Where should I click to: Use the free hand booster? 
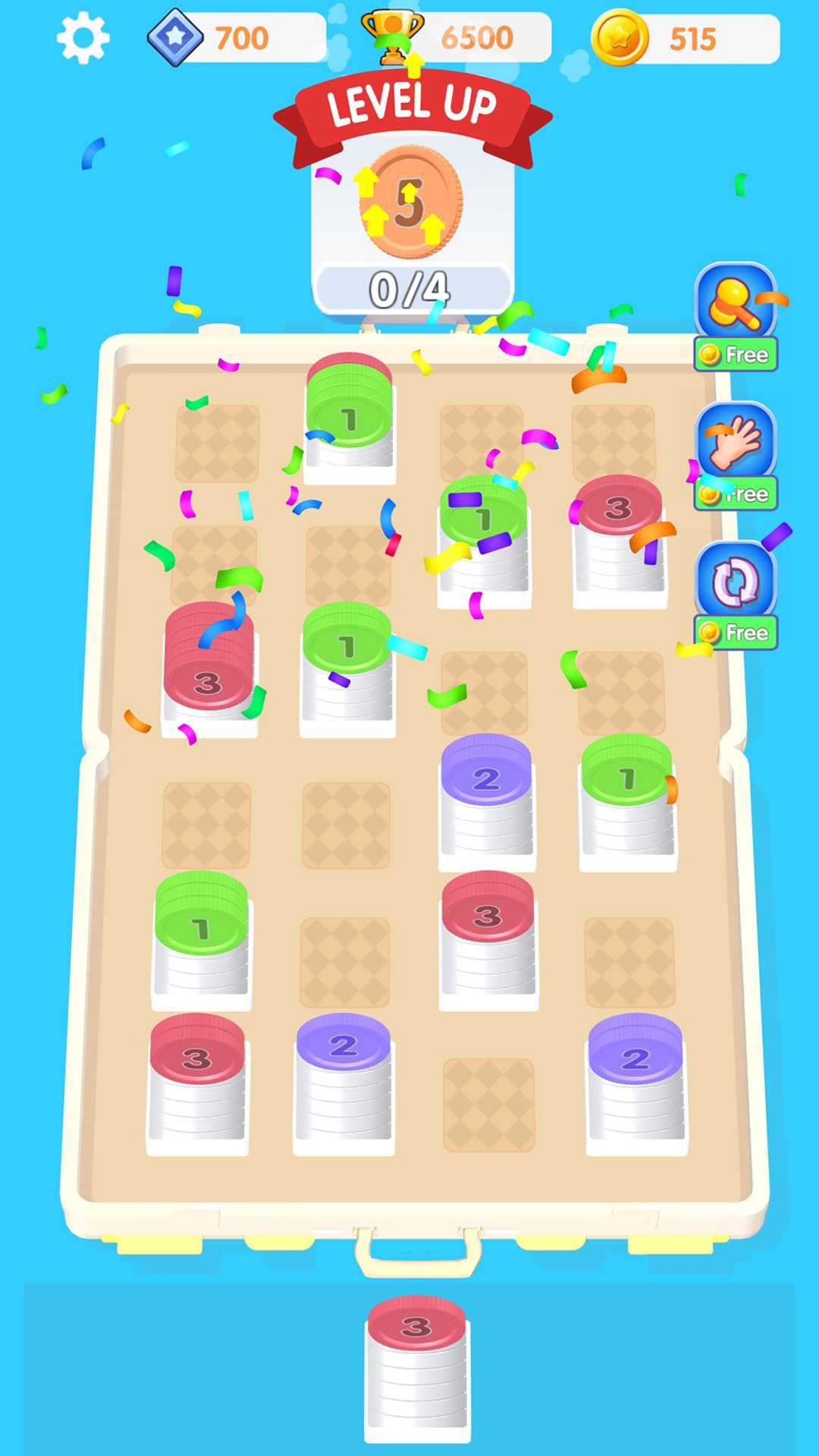coord(736,456)
